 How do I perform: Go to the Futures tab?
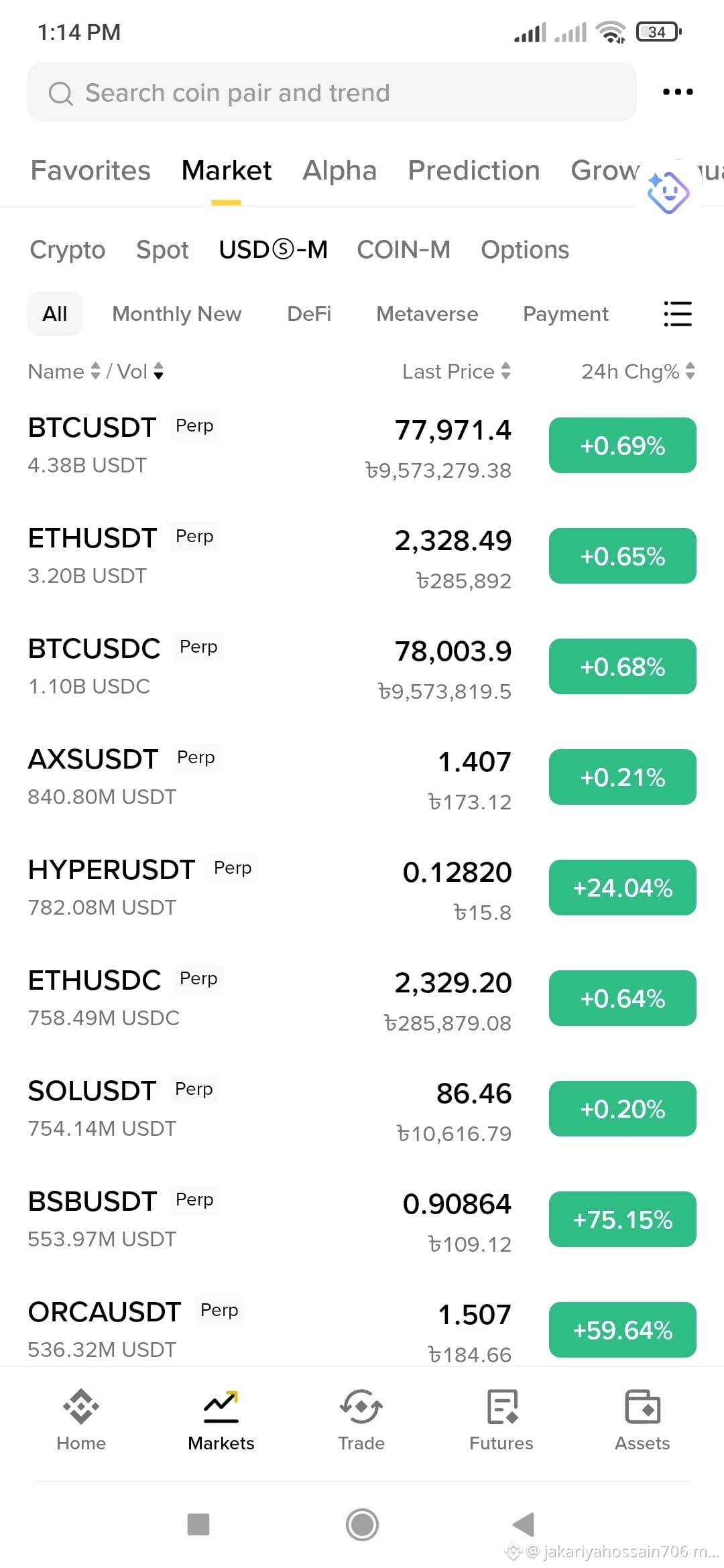(501, 1419)
